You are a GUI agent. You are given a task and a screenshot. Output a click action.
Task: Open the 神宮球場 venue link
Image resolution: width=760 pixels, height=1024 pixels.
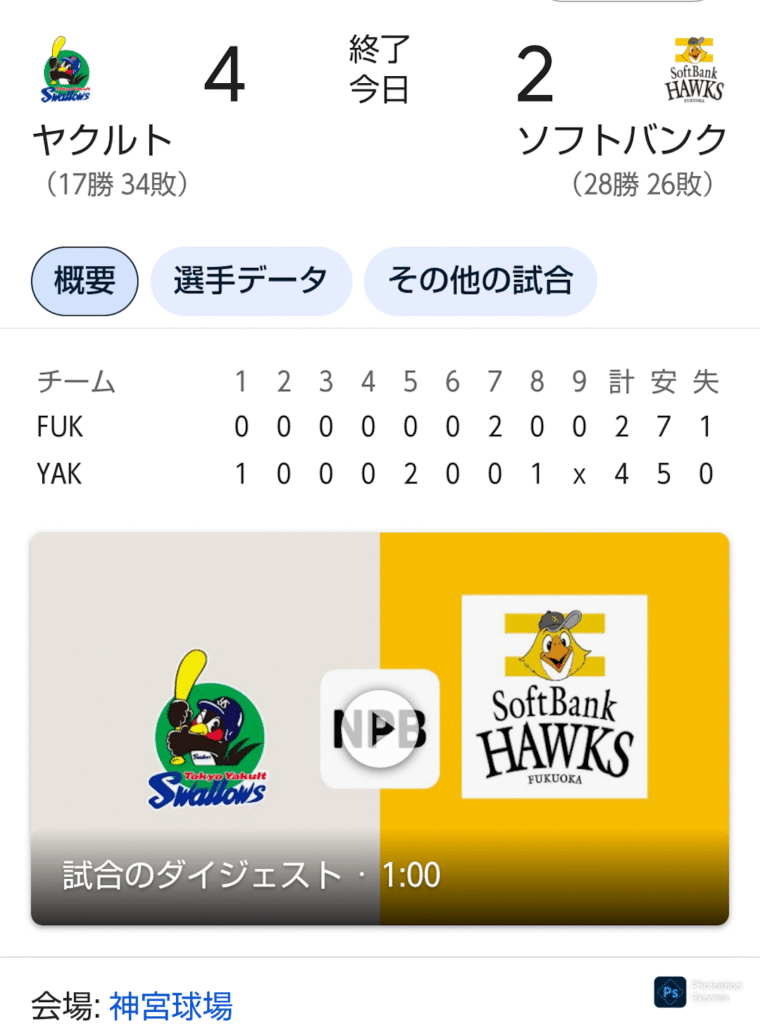tap(171, 1005)
